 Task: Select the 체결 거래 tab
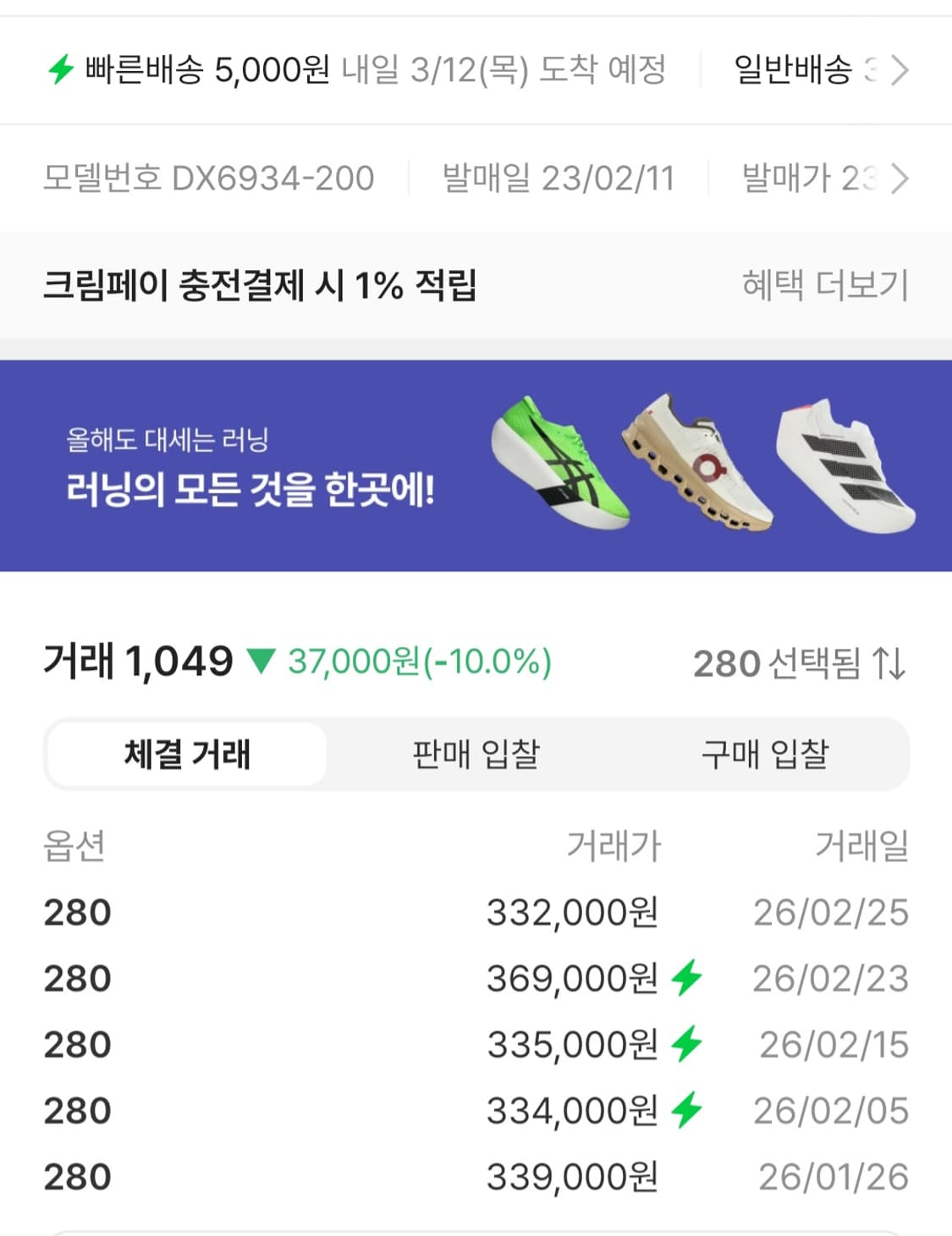[188, 755]
